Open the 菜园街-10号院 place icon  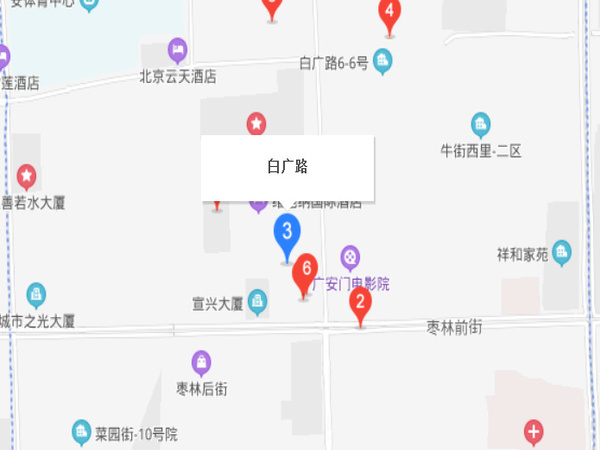click(82, 431)
